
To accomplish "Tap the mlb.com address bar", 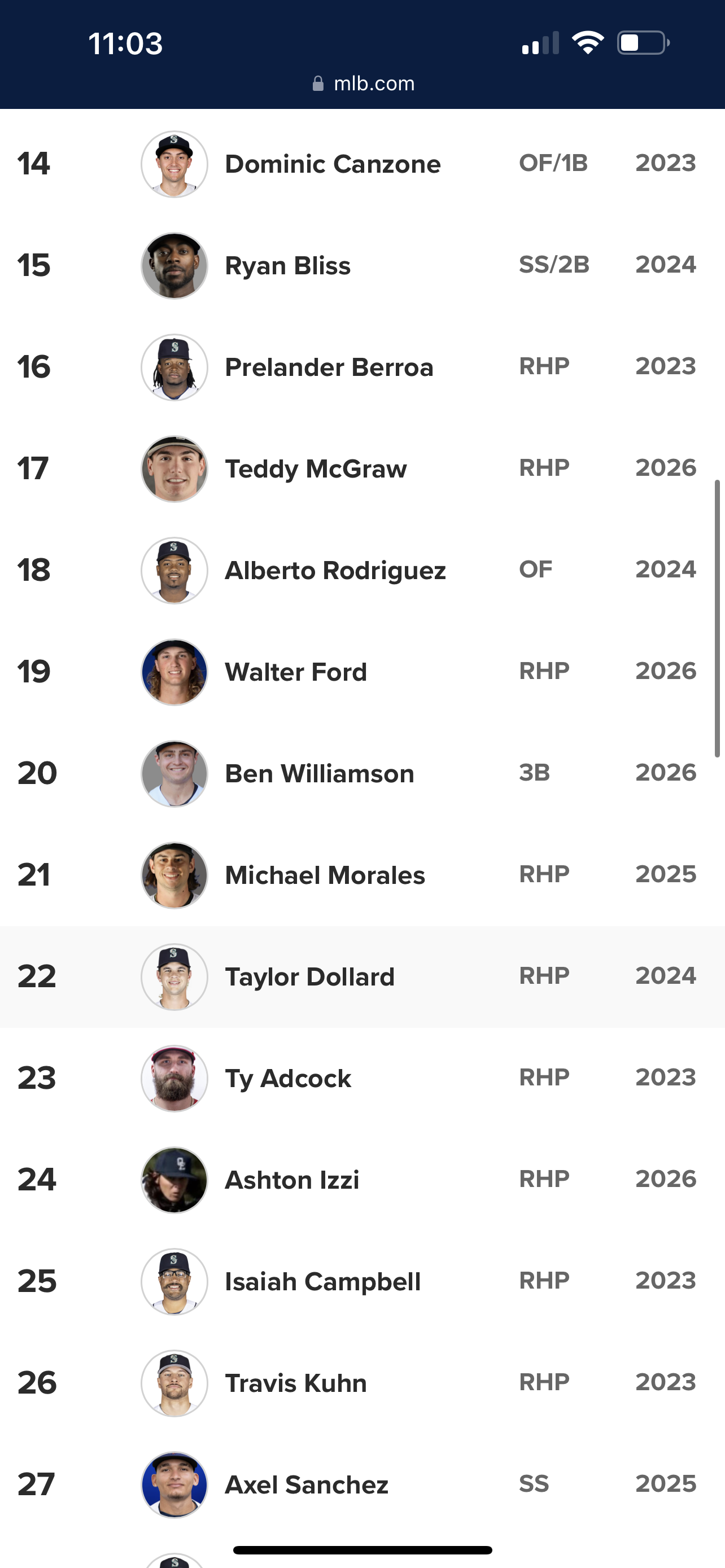I will tap(364, 84).
